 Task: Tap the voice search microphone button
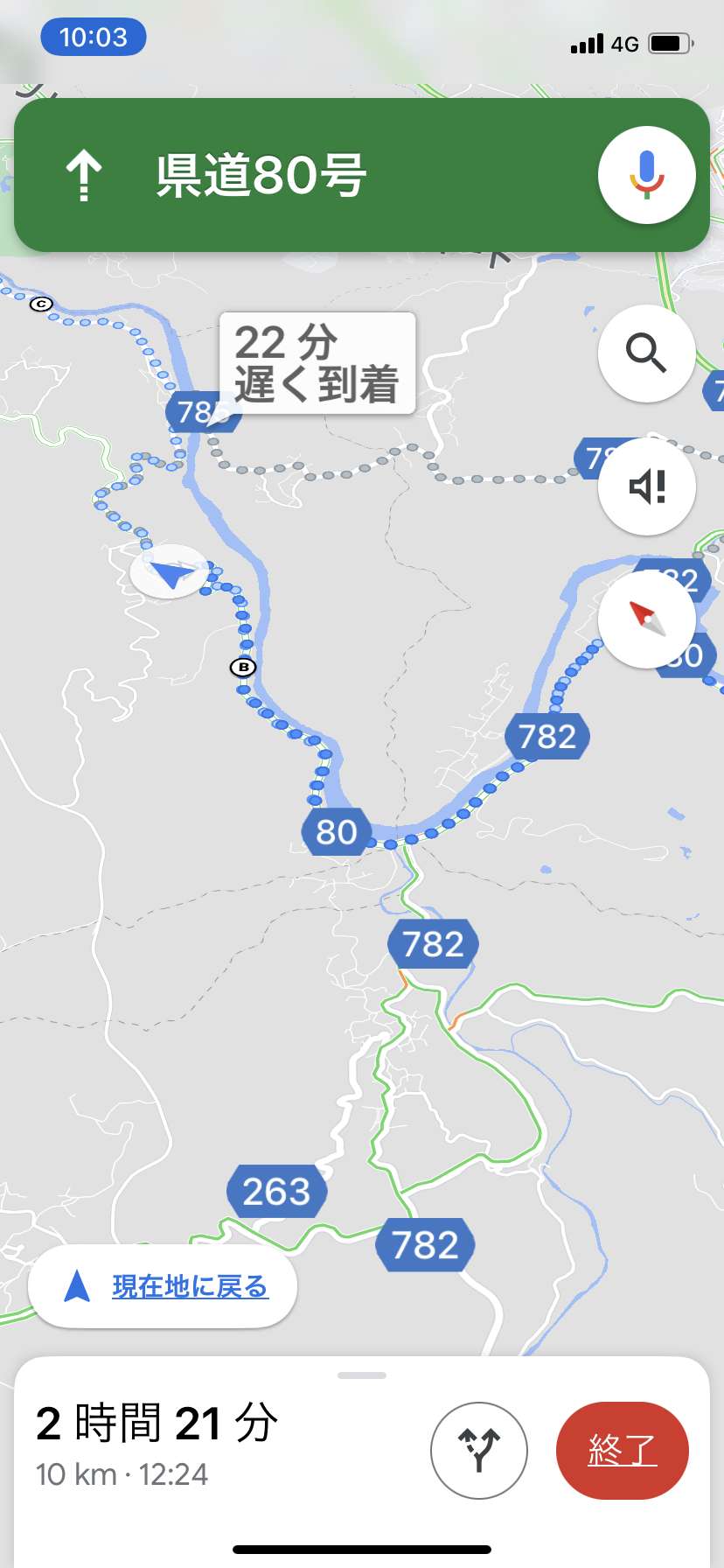tap(646, 175)
